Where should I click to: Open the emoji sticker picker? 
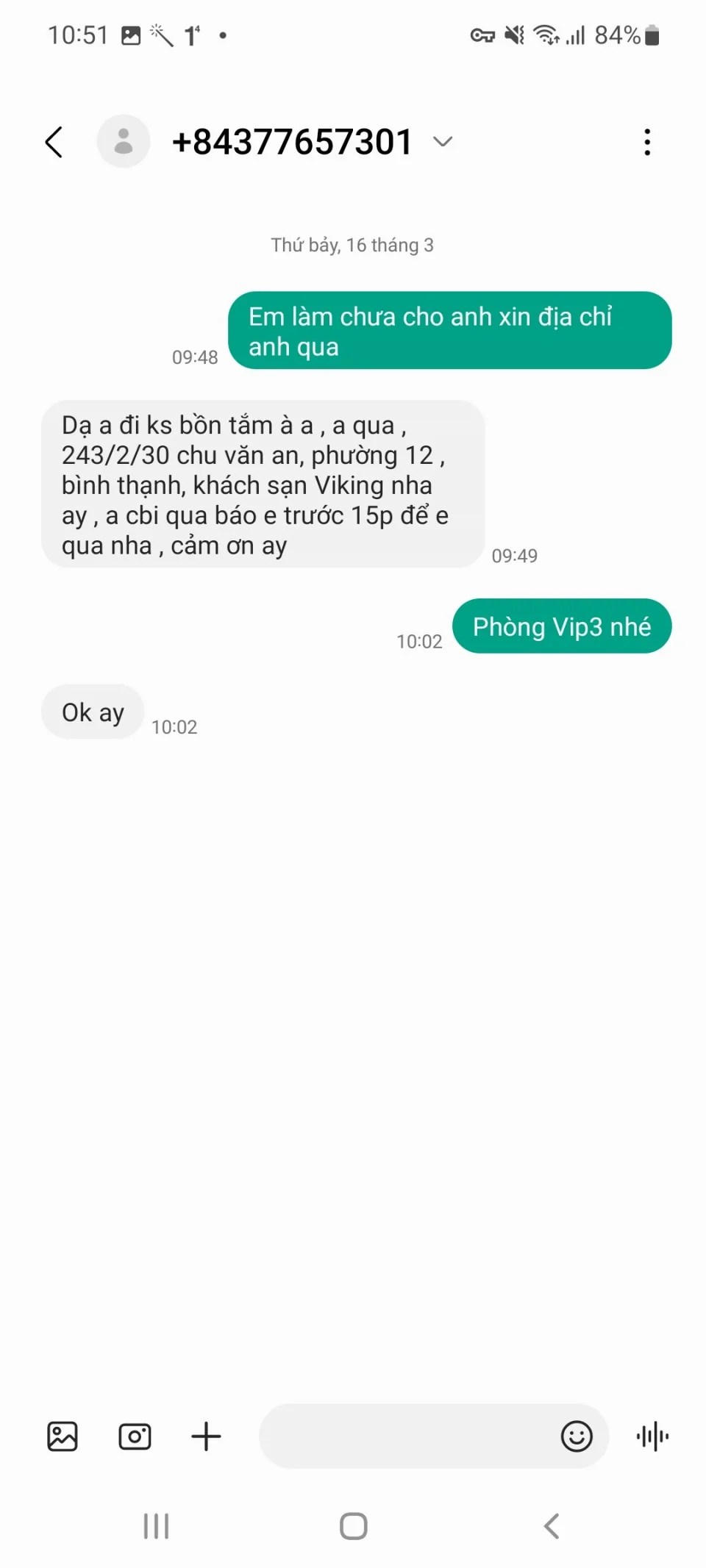(577, 1436)
